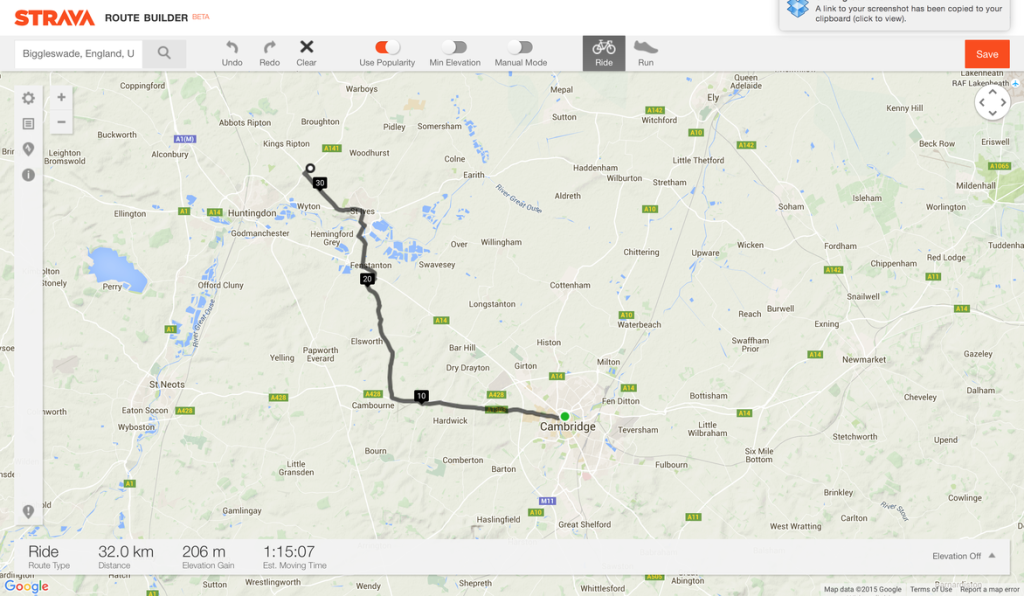Viewport: 1024px width, 596px height.
Task: Tap the location search field
Action: (x=78, y=53)
